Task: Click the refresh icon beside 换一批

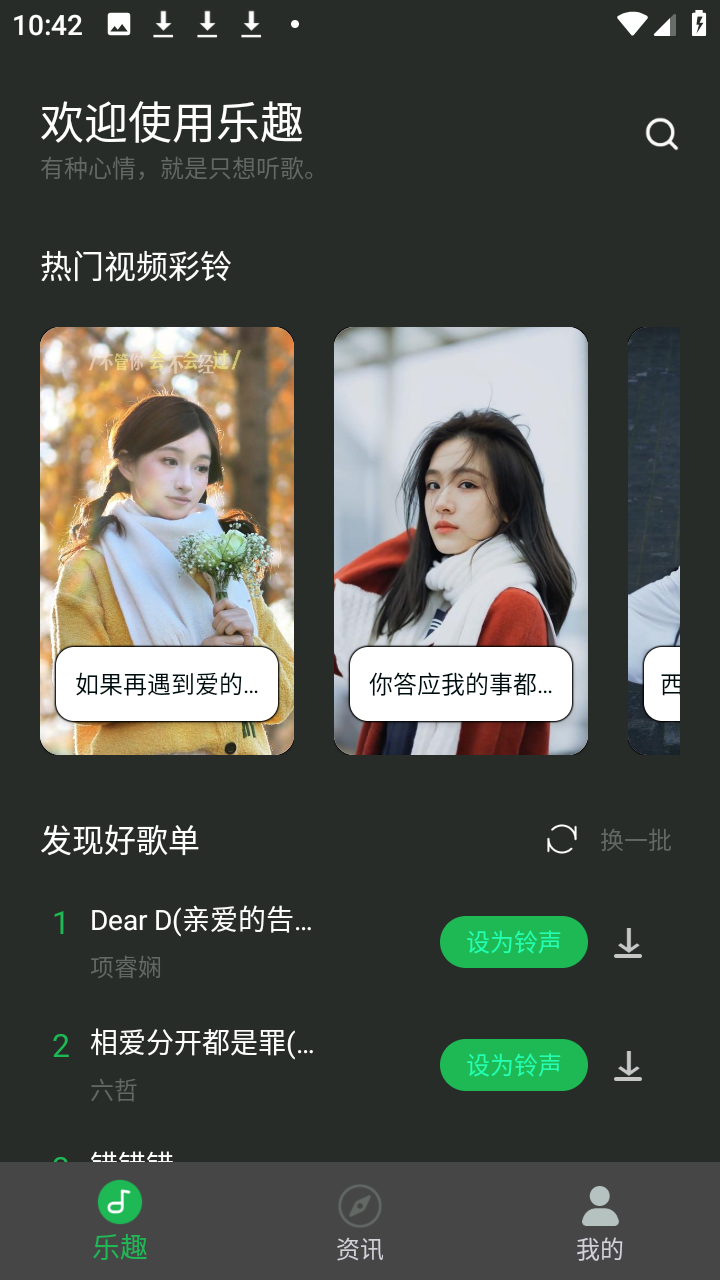Action: click(x=561, y=841)
